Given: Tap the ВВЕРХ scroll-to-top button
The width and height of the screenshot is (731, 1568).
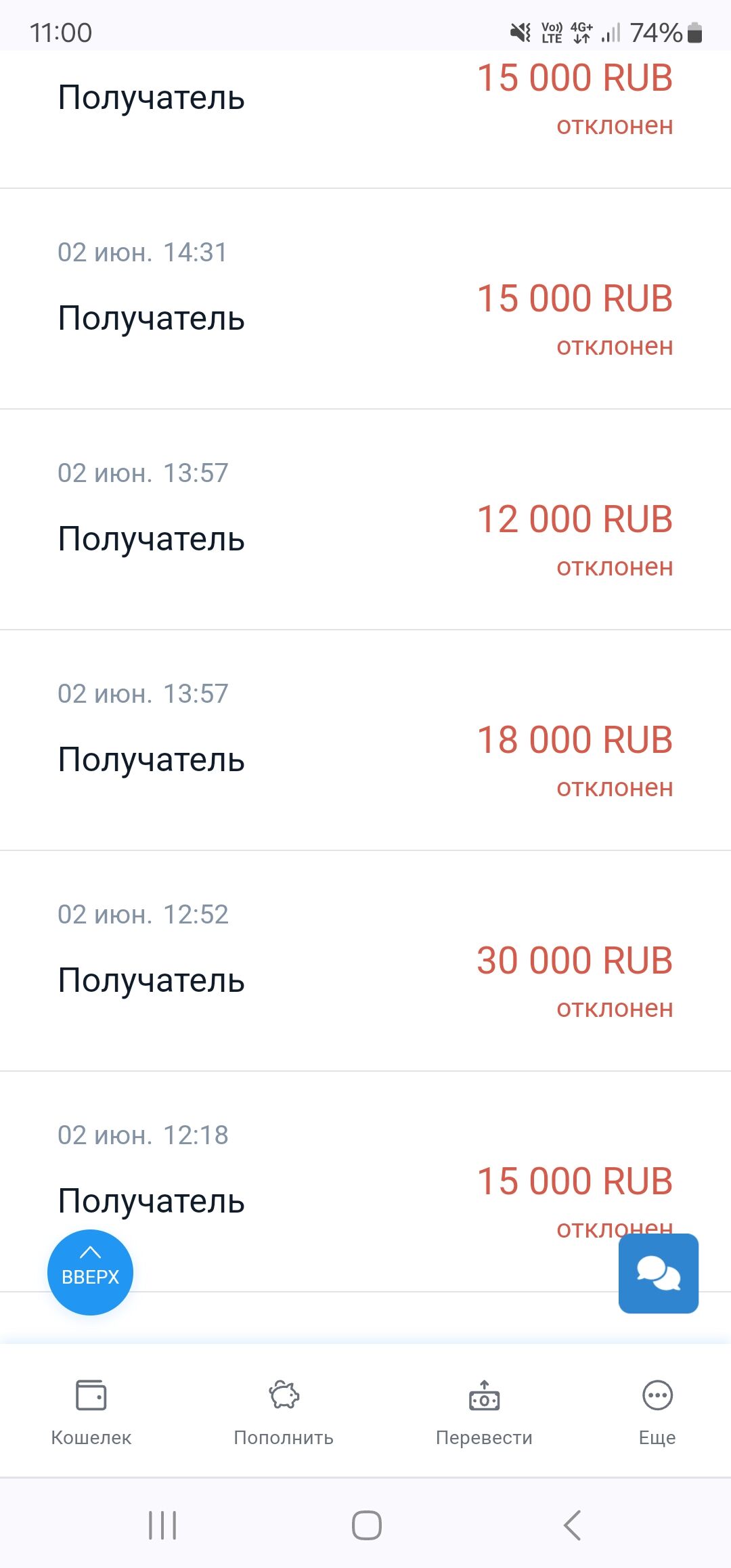Looking at the screenshot, I should tap(90, 1271).
